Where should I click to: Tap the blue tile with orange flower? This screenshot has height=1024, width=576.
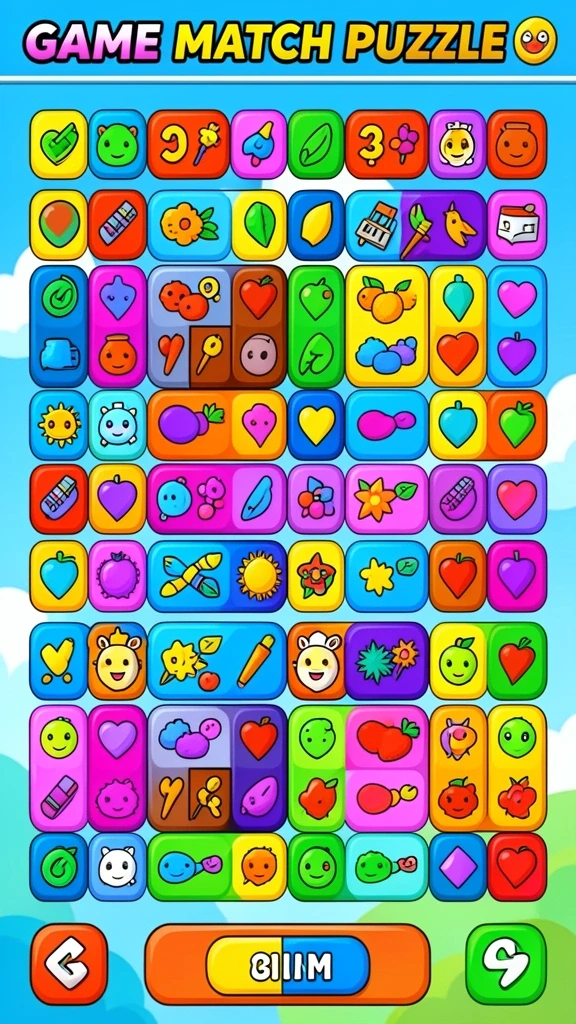pyautogui.click(x=190, y=225)
